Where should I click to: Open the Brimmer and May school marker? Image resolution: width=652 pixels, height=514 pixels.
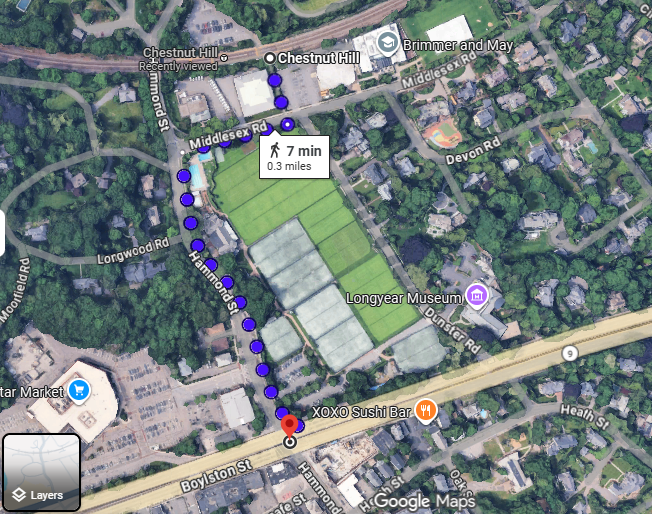pyautogui.click(x=388, y=45)
